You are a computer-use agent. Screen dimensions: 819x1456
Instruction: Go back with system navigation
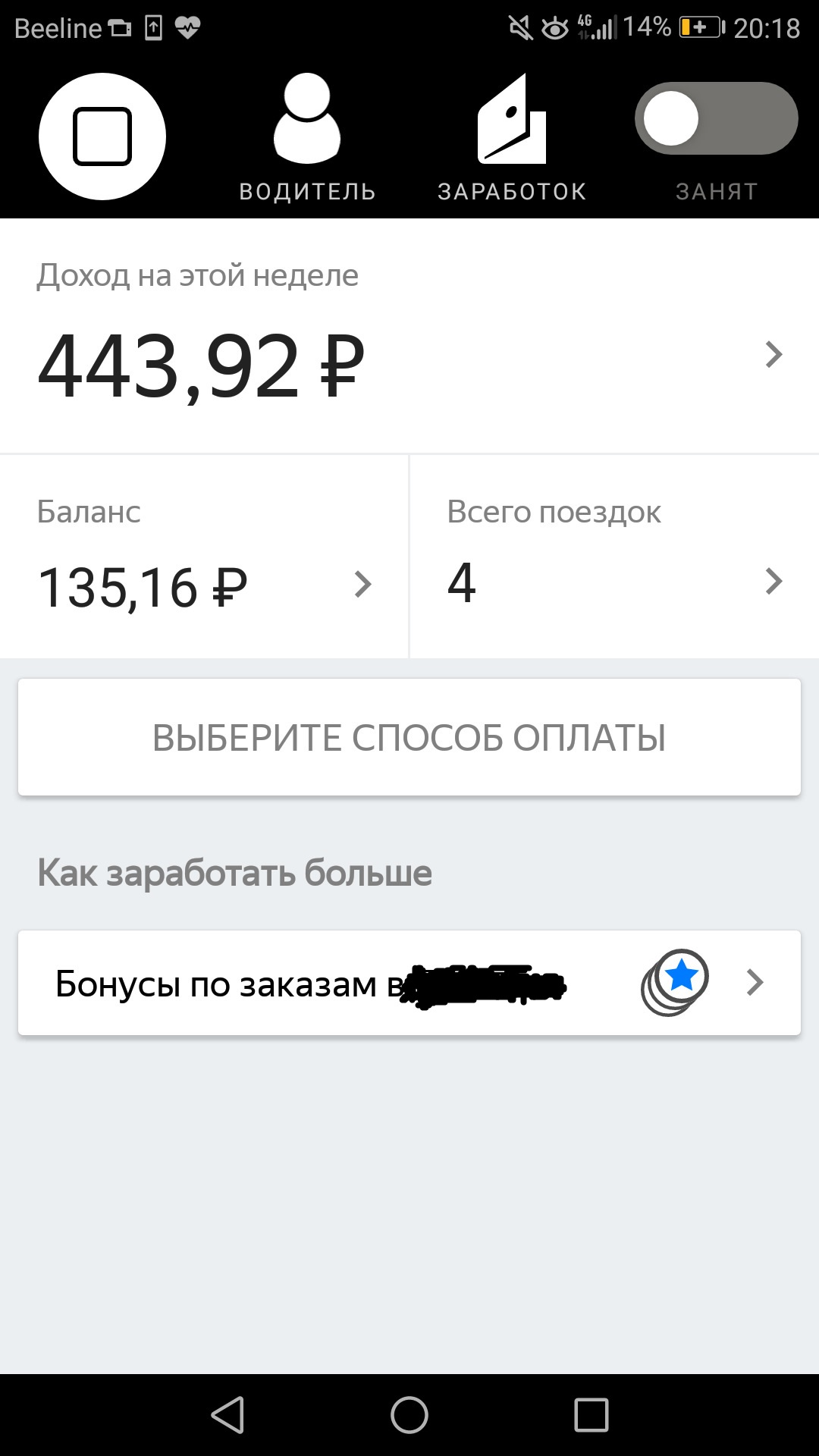(x=227, y=1415)
